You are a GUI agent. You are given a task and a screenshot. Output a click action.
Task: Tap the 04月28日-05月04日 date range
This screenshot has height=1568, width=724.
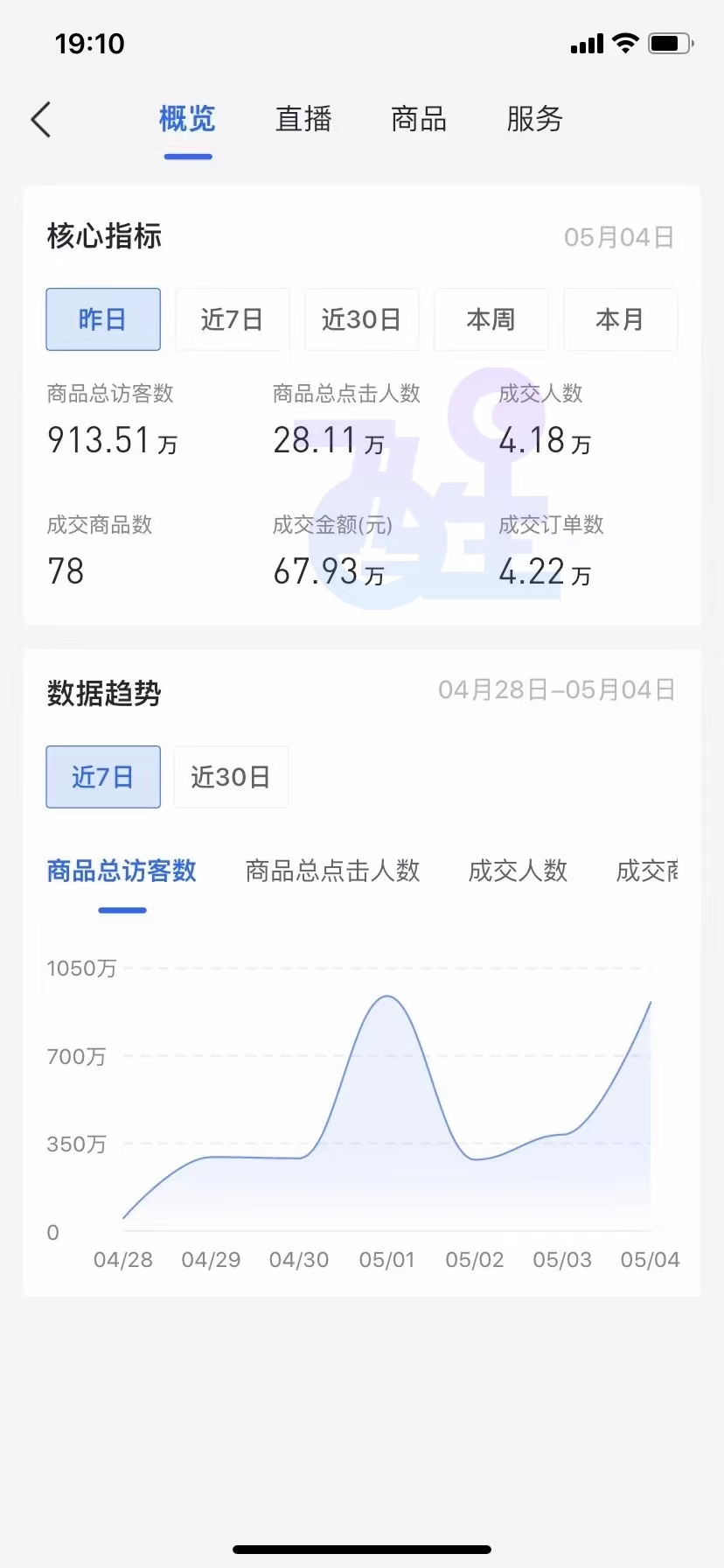pyautogui.click(x=557, y=689)
